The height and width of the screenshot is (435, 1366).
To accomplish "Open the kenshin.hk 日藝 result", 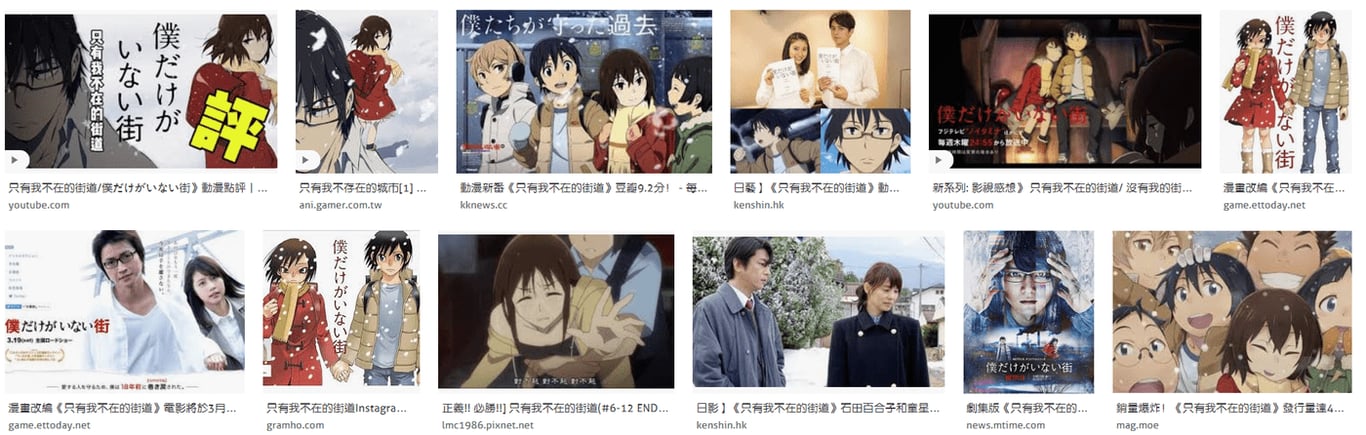I will pyautogui.click(x=820, y=92).
